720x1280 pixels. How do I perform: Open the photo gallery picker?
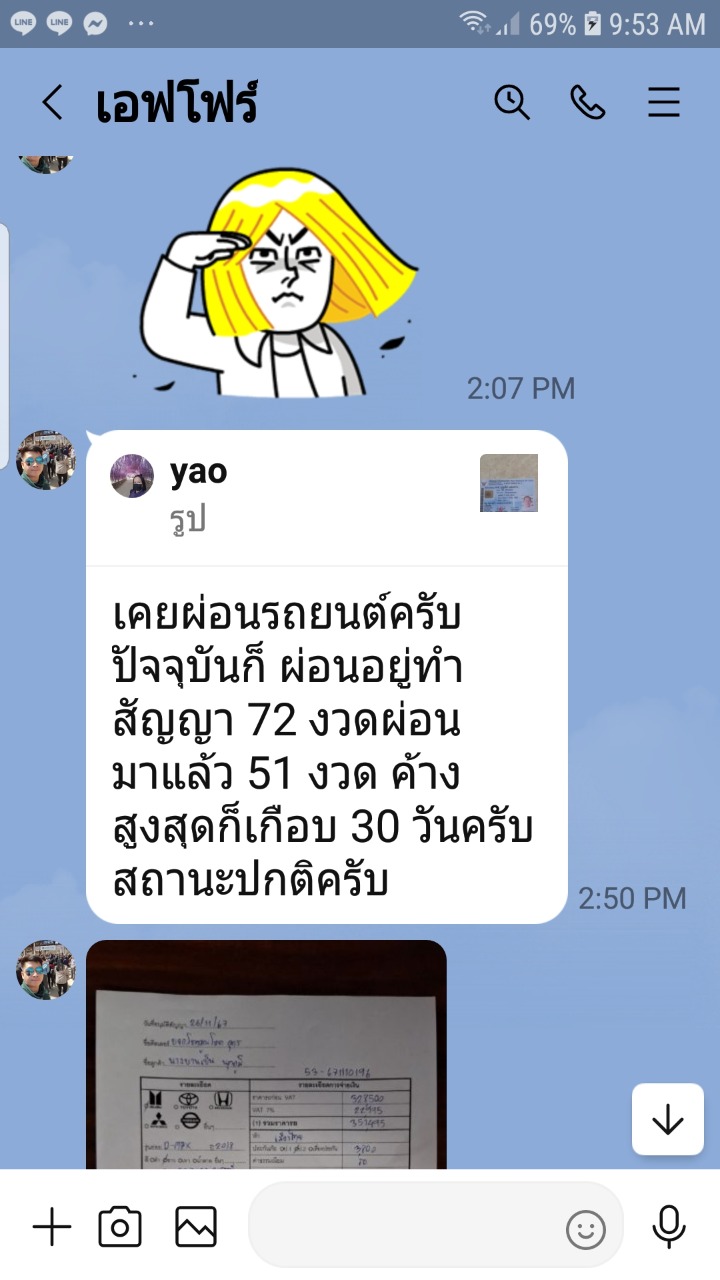[196, 1227]
